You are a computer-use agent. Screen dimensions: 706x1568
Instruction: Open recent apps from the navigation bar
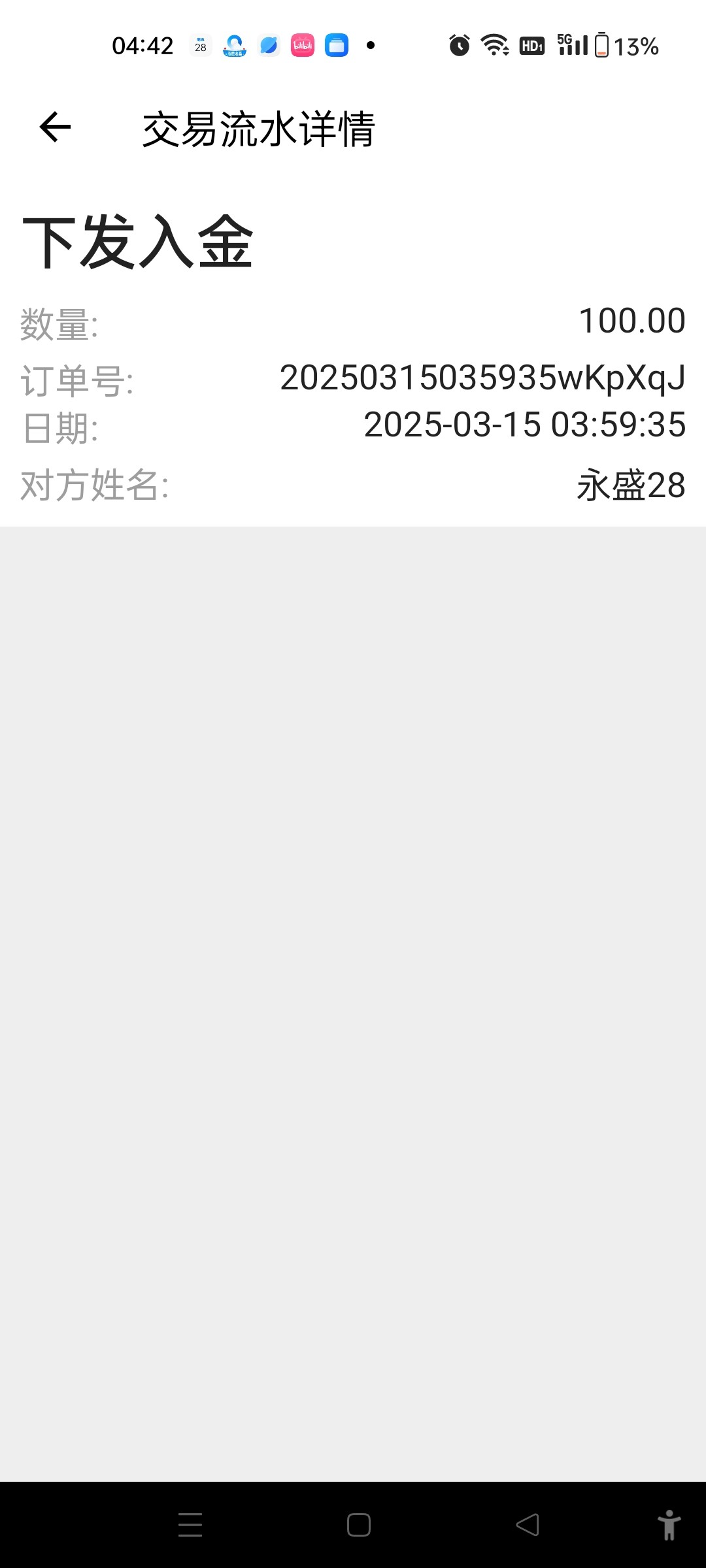[190, 1525]
